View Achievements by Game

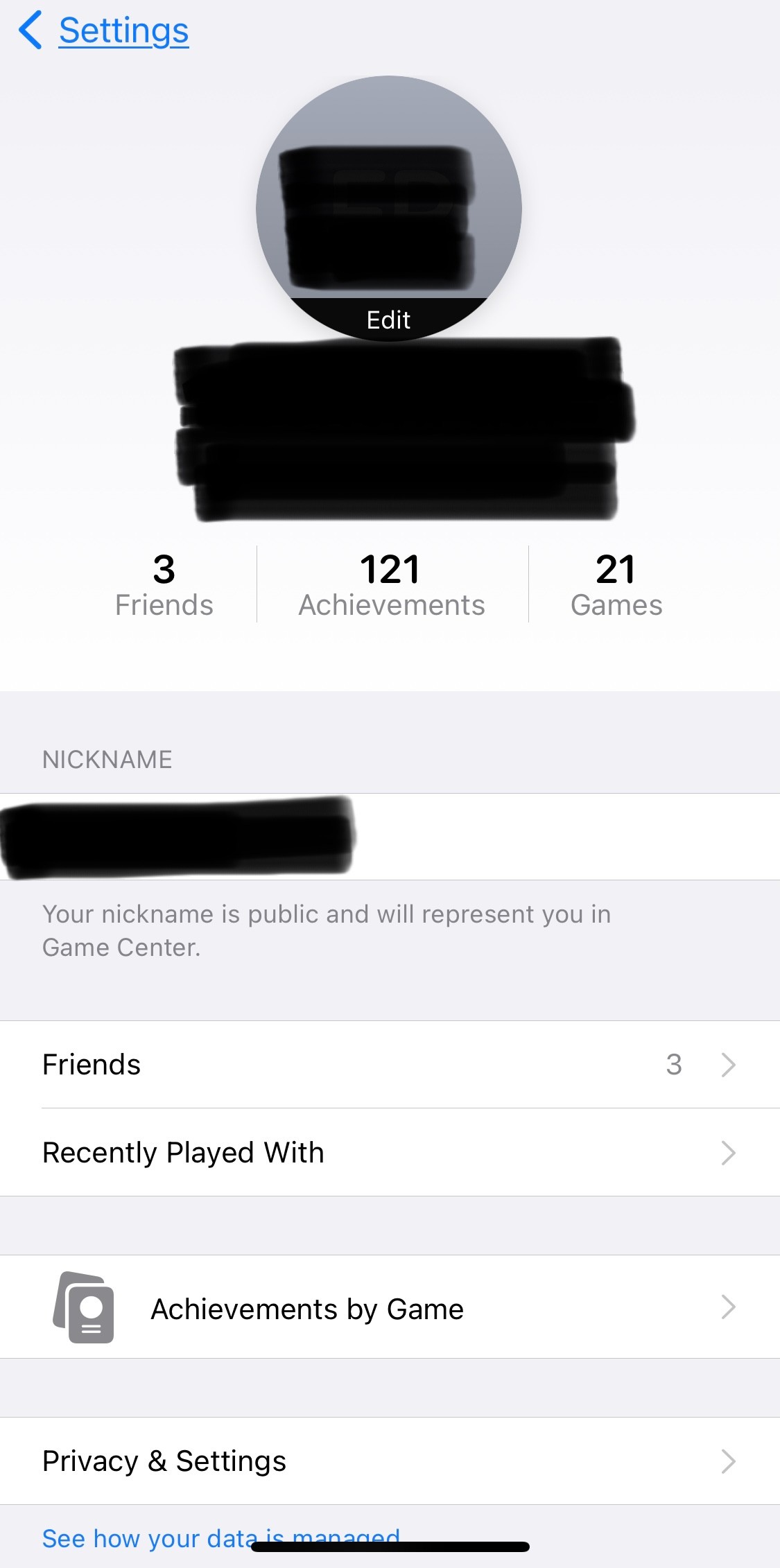pos(390,1307)
